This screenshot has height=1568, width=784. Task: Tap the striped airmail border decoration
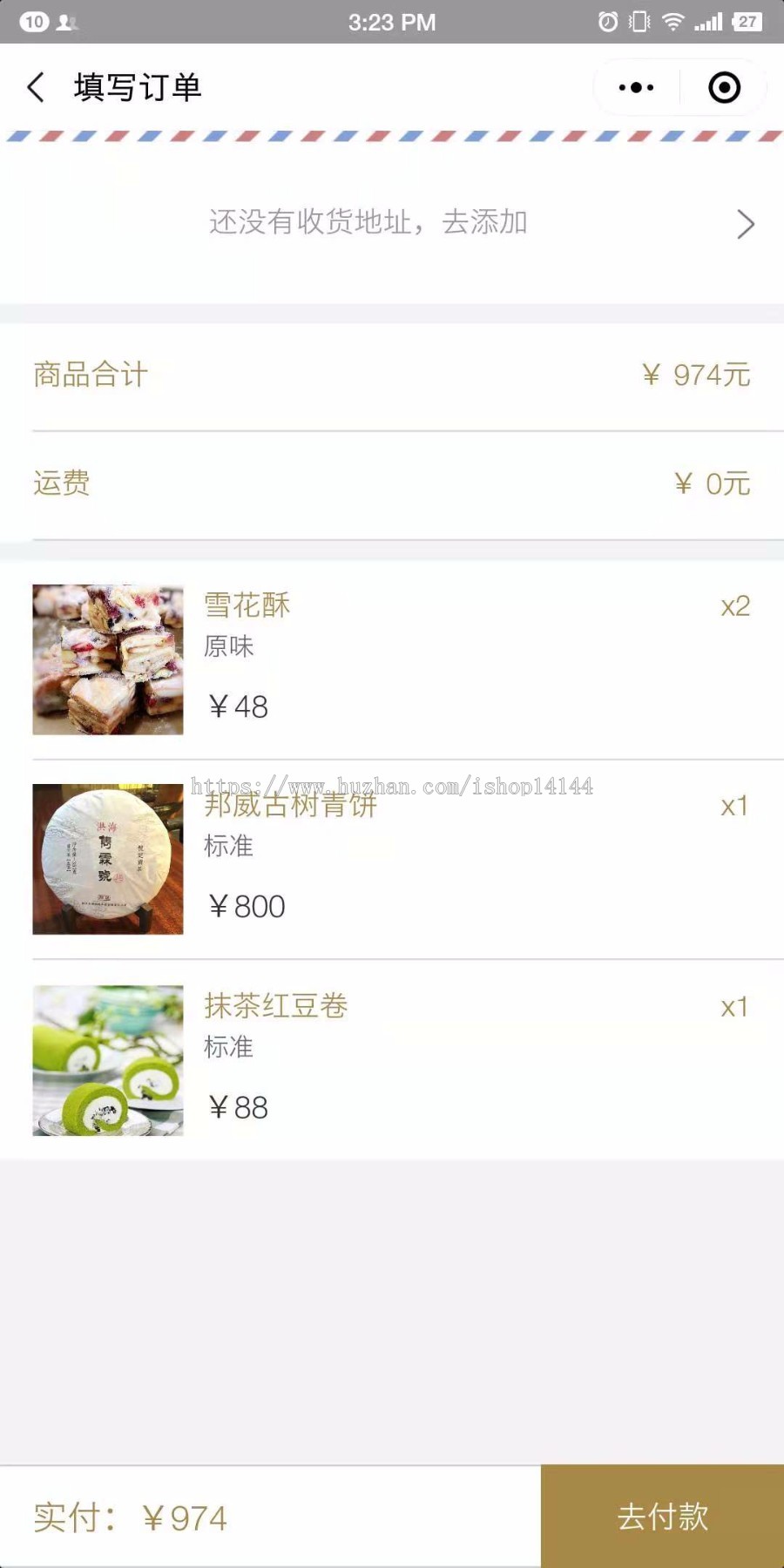click(392, 135)
